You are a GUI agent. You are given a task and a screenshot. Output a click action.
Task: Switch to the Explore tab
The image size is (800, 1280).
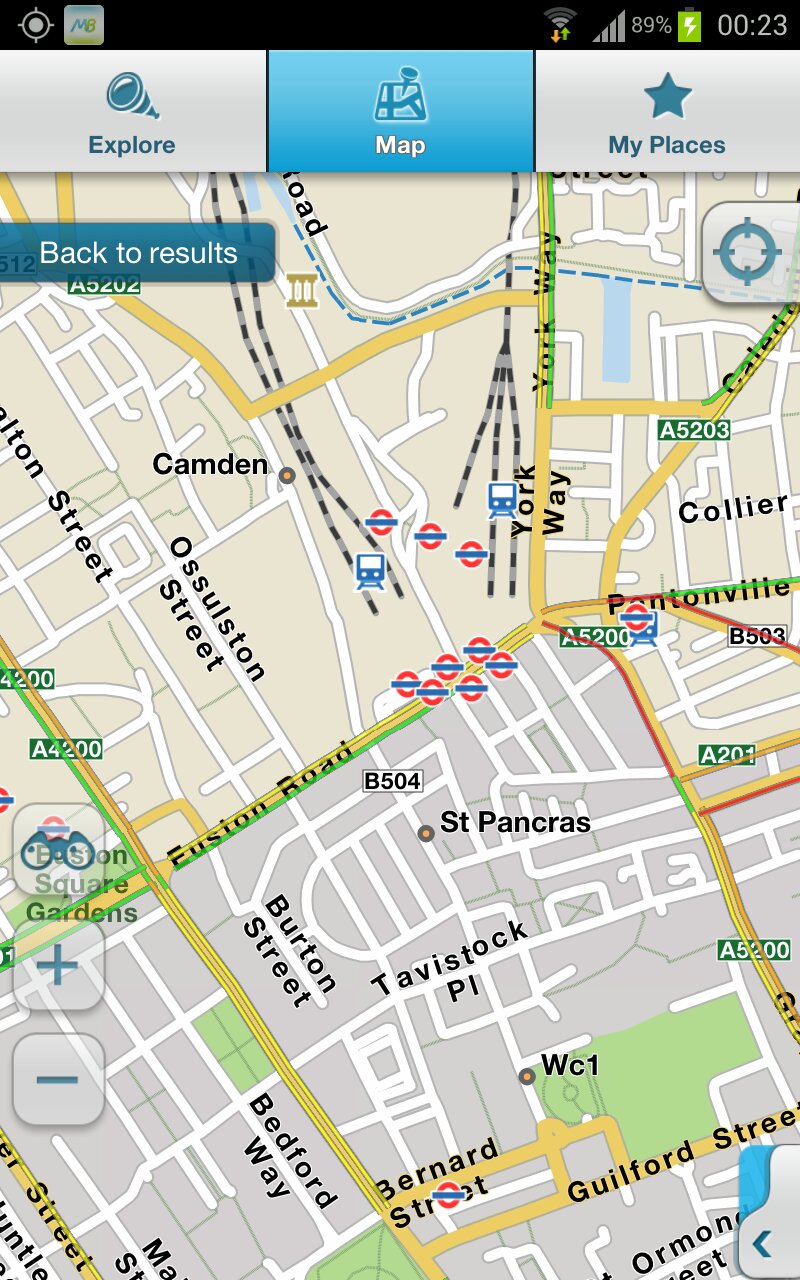click(x=132, y=111)
